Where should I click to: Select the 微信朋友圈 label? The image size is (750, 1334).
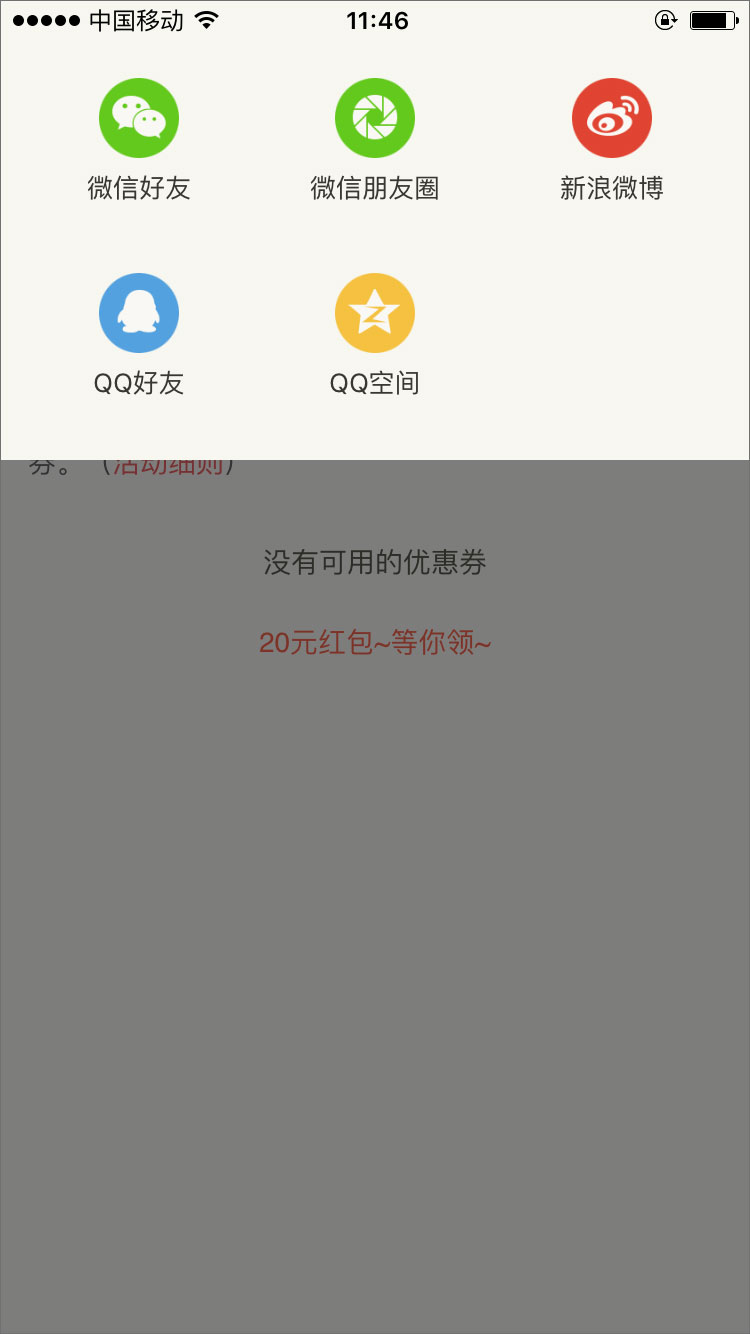375,187
